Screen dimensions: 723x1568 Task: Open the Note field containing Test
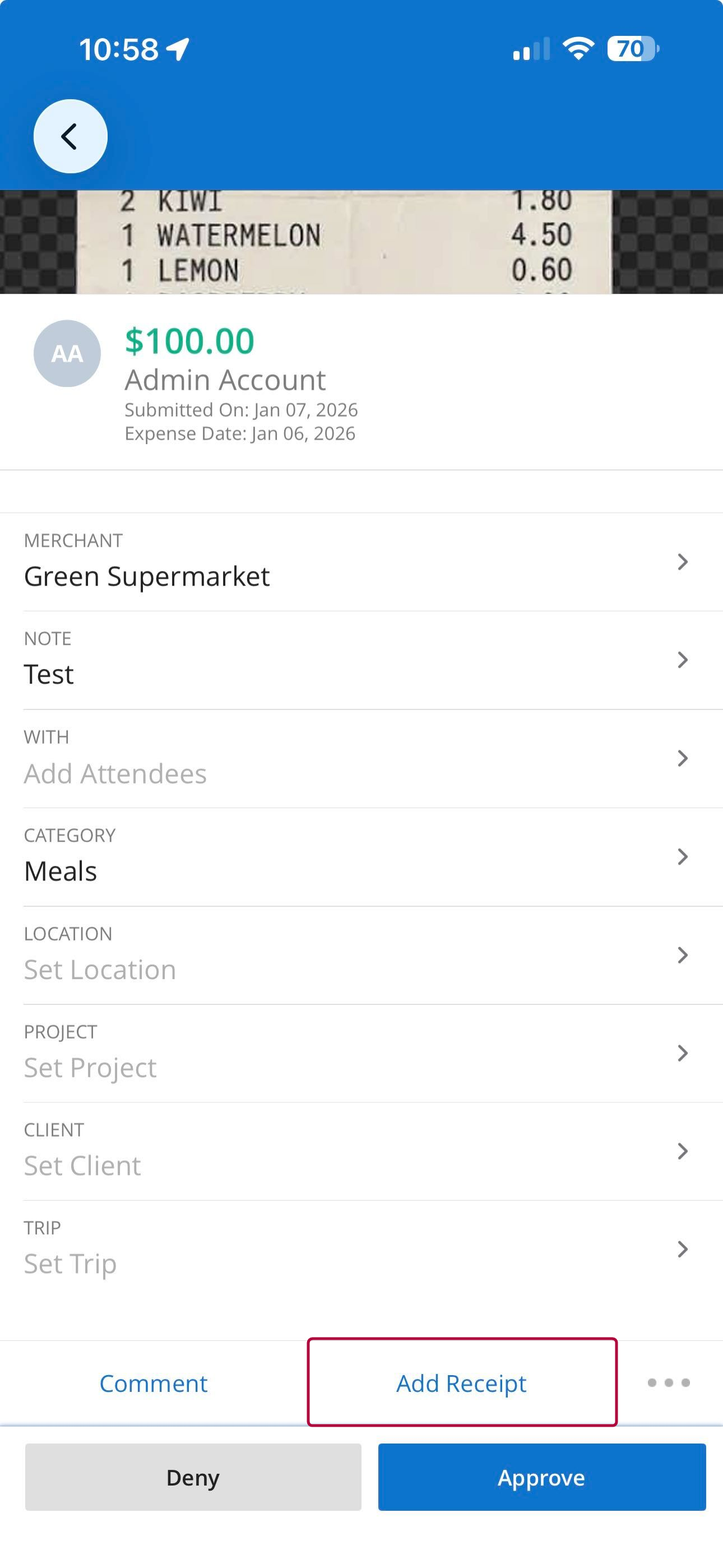361,661
